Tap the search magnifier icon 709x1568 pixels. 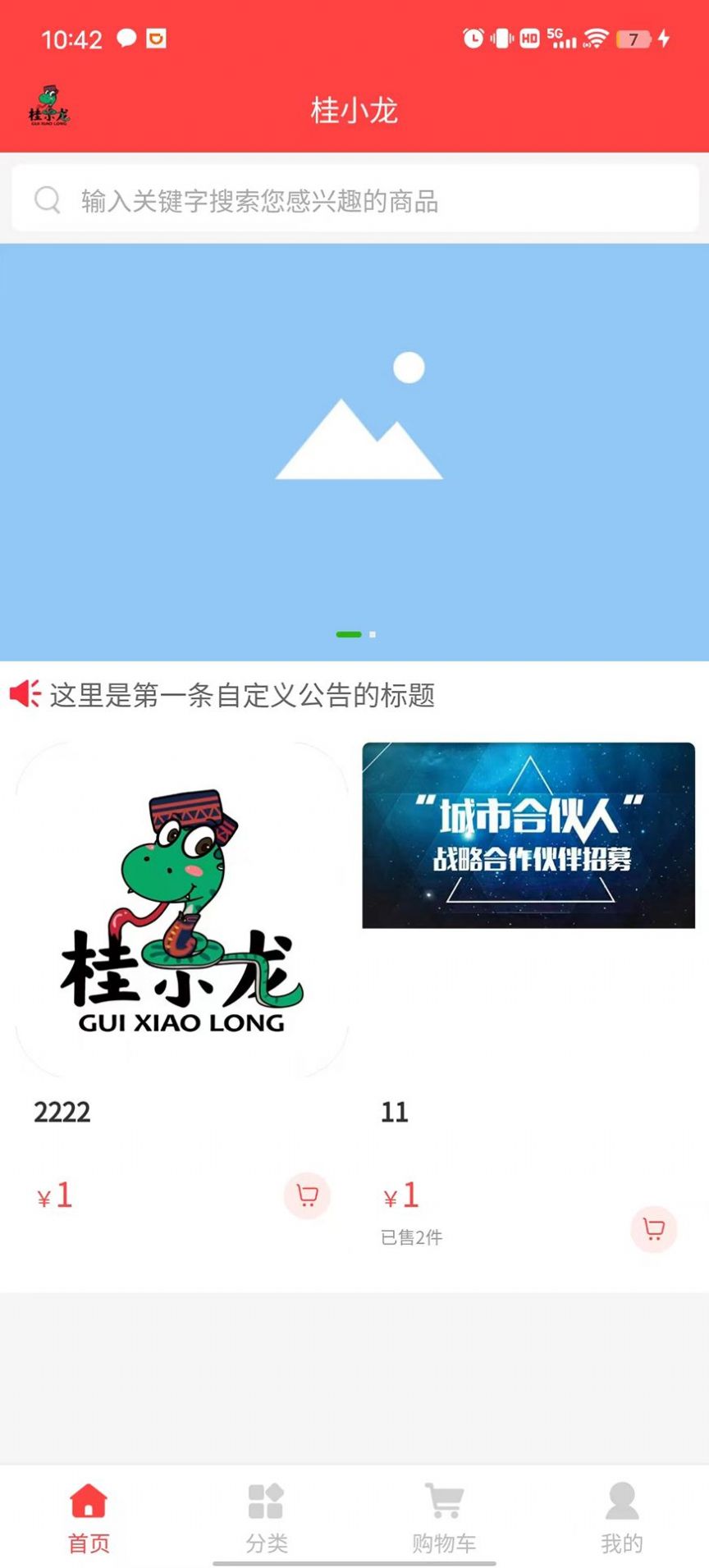click(47, 198)
